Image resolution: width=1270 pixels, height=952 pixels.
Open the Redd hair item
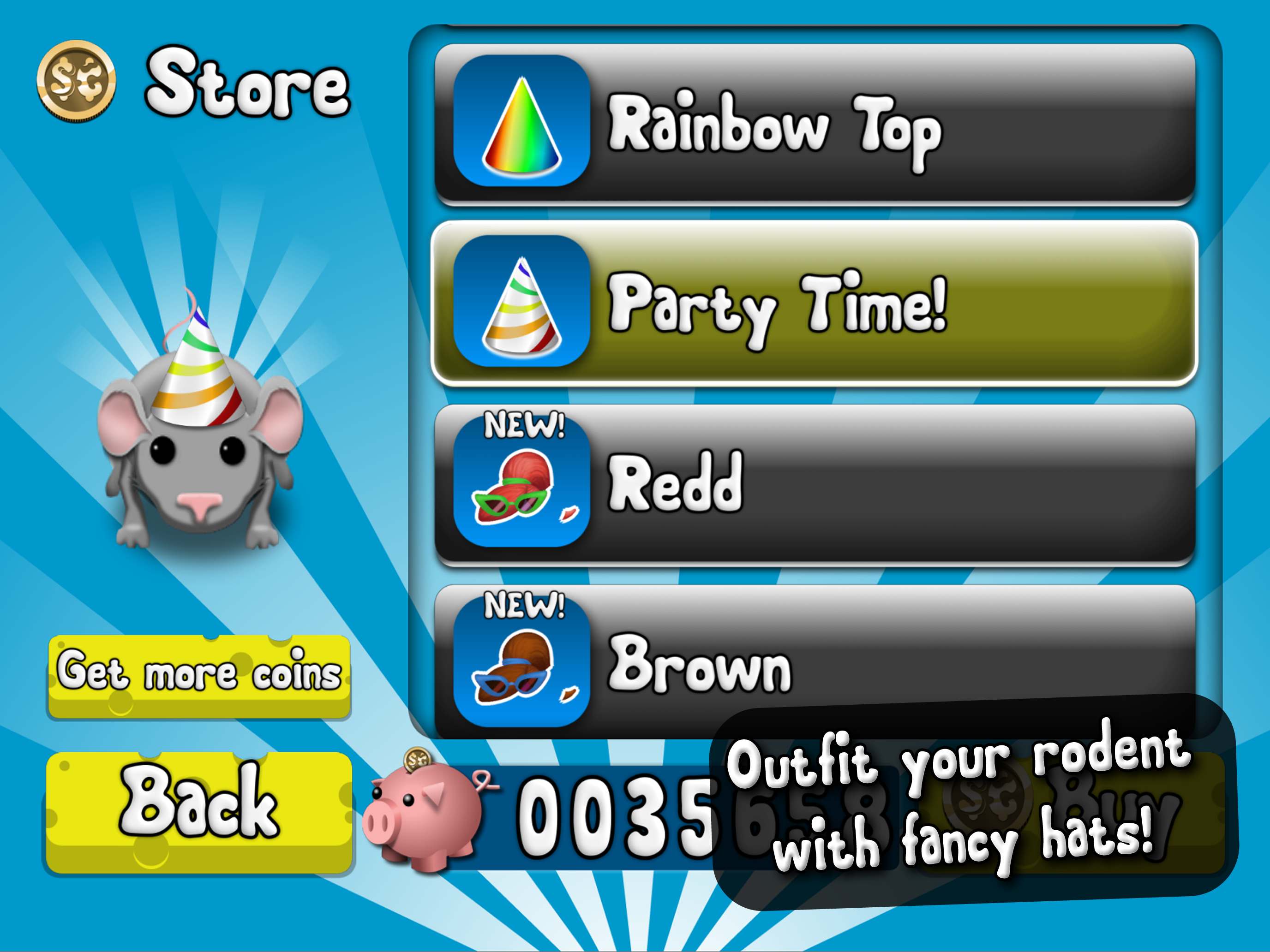(814, 483)
